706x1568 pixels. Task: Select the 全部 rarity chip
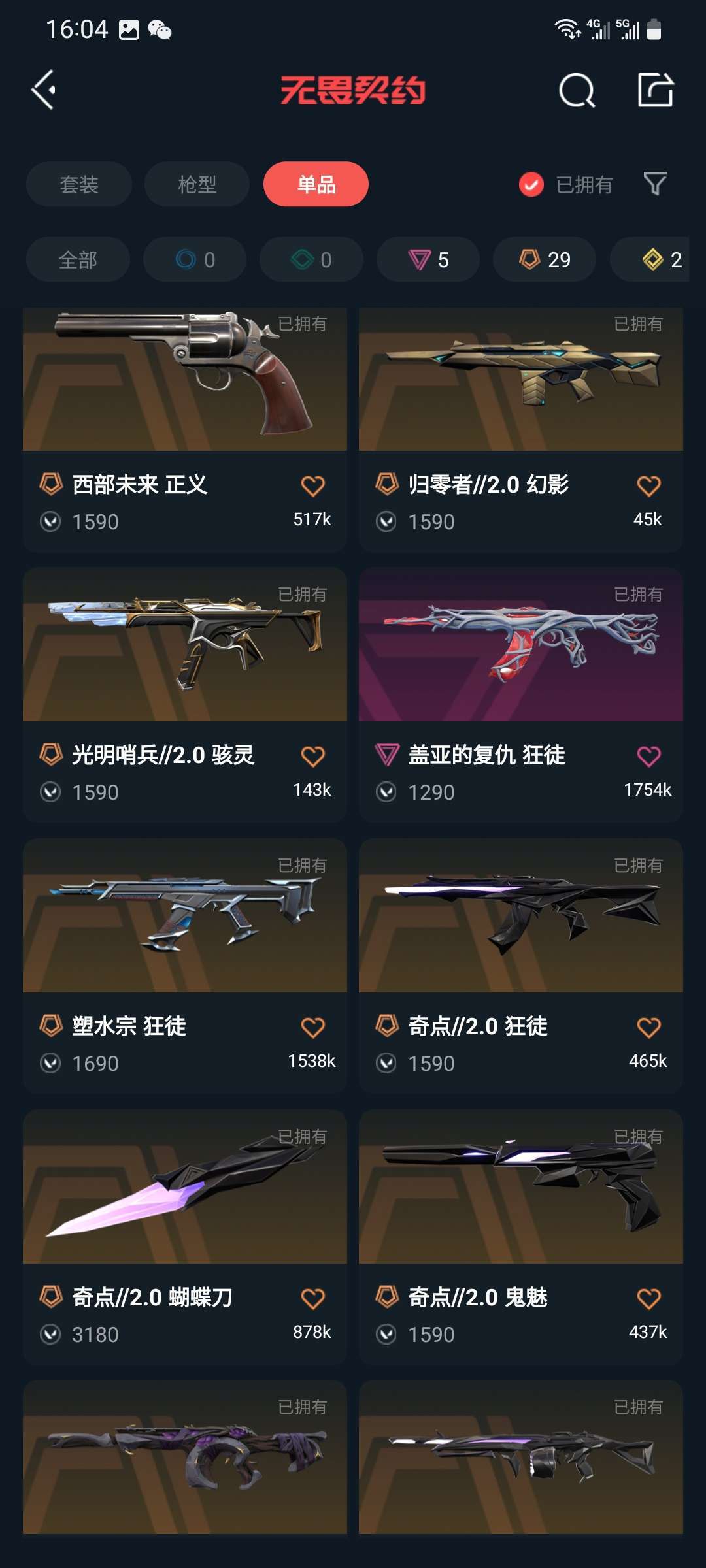[78, 259]
